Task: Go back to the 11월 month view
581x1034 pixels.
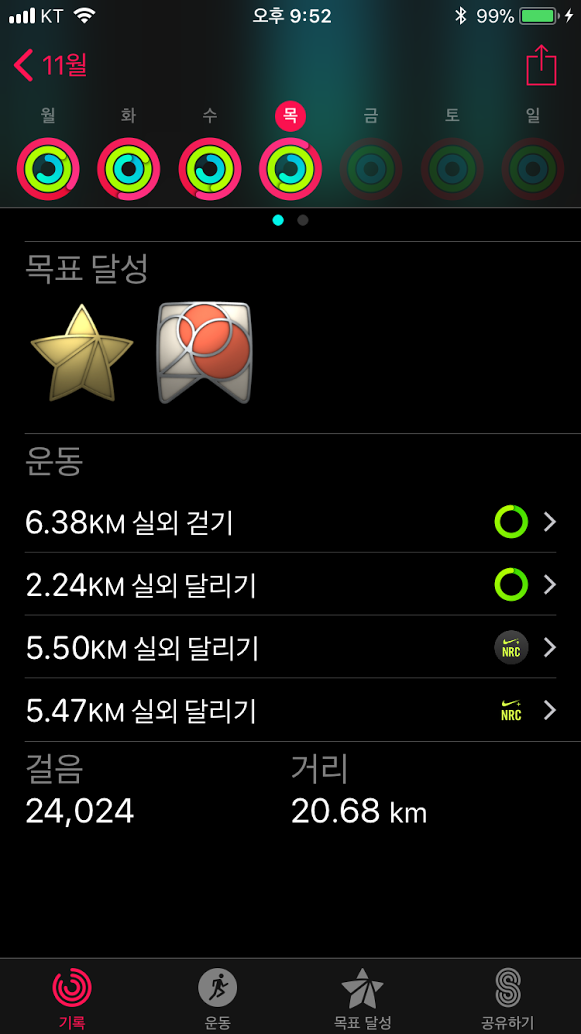Action: click(50, 65)
